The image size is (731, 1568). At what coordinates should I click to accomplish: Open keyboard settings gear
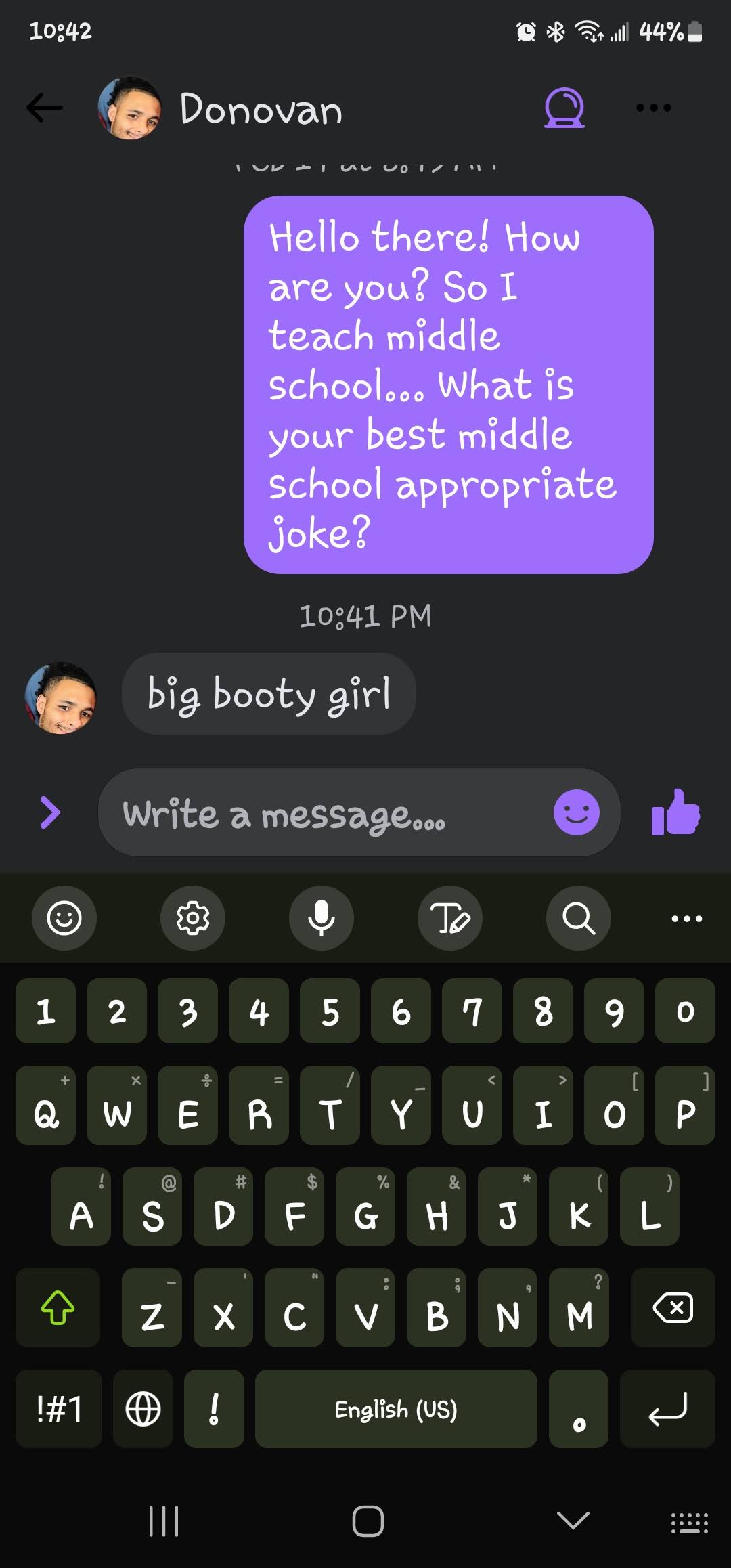click(193, 918)
